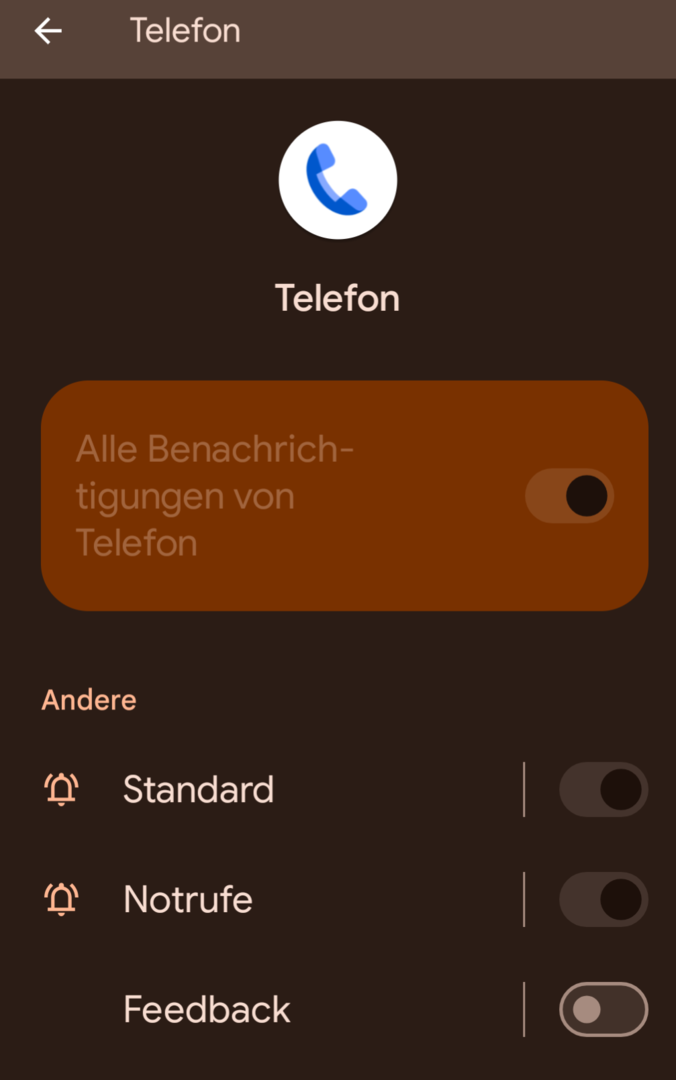The width and height of the screenshot is (676, 1080).
Task: Open the Standard notification category
Action: (x=198, y=790)
